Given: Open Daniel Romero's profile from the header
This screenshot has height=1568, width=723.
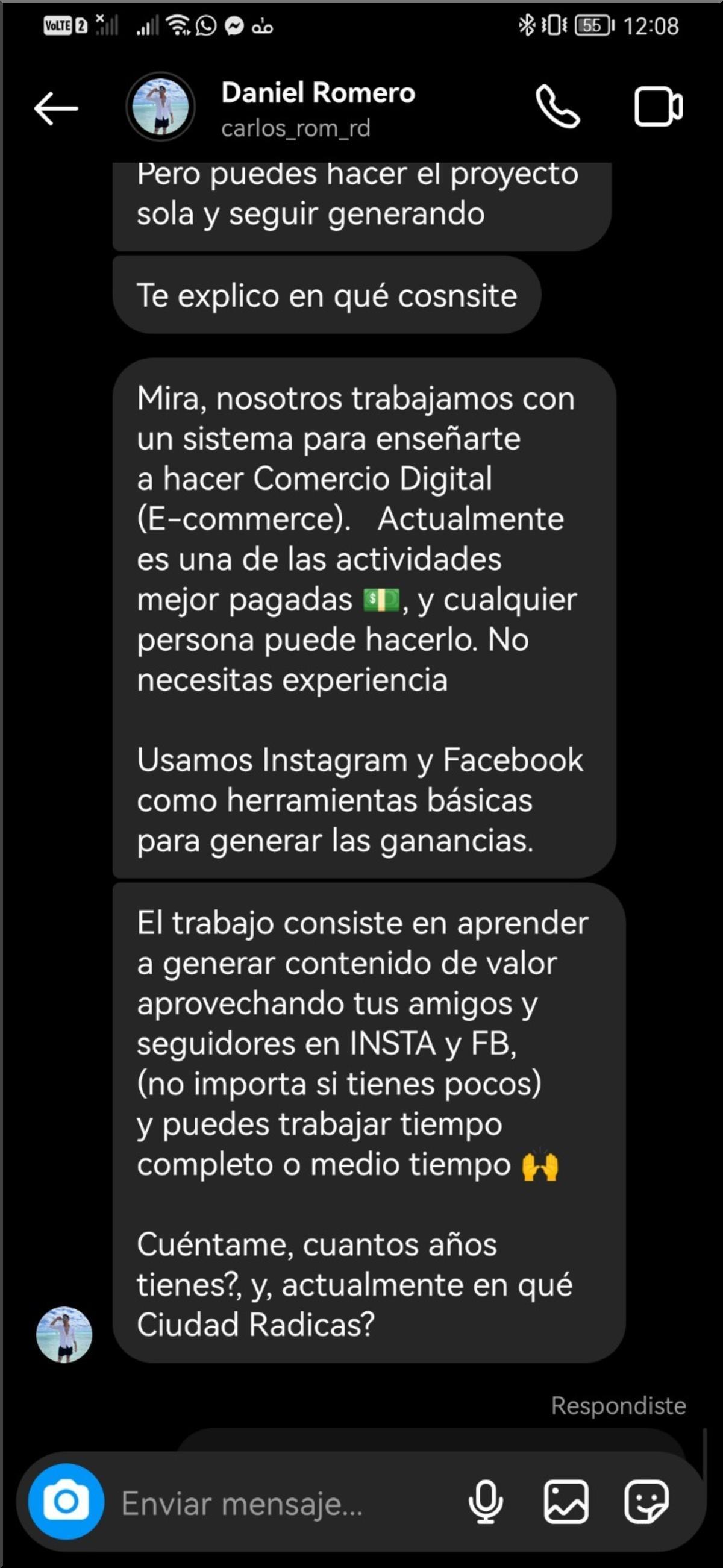Looking at the screenshot, I should coord(316,108).
